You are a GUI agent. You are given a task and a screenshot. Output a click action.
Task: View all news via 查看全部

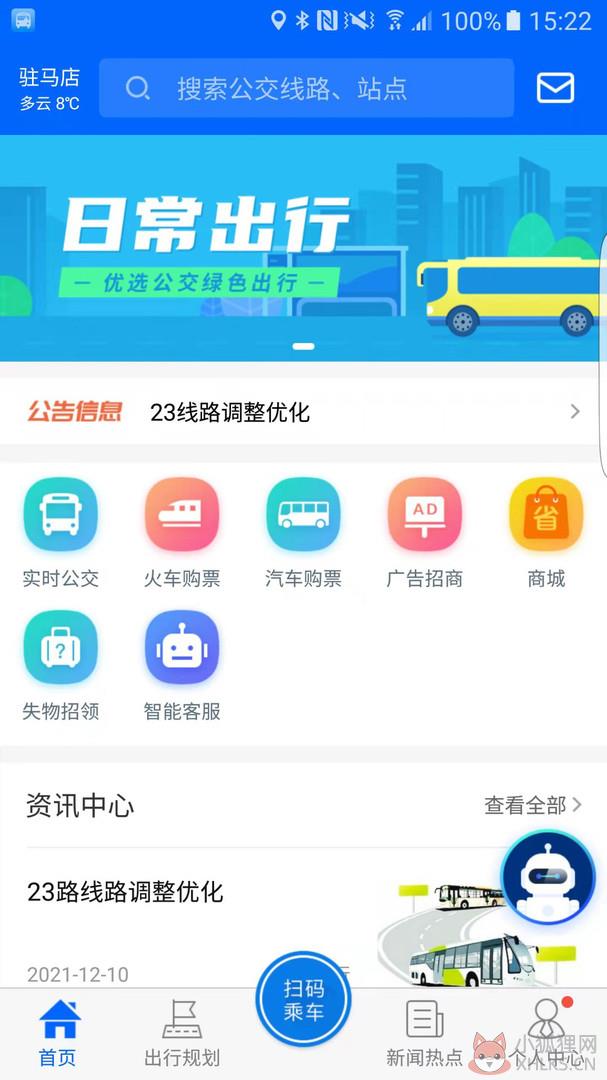533,804
